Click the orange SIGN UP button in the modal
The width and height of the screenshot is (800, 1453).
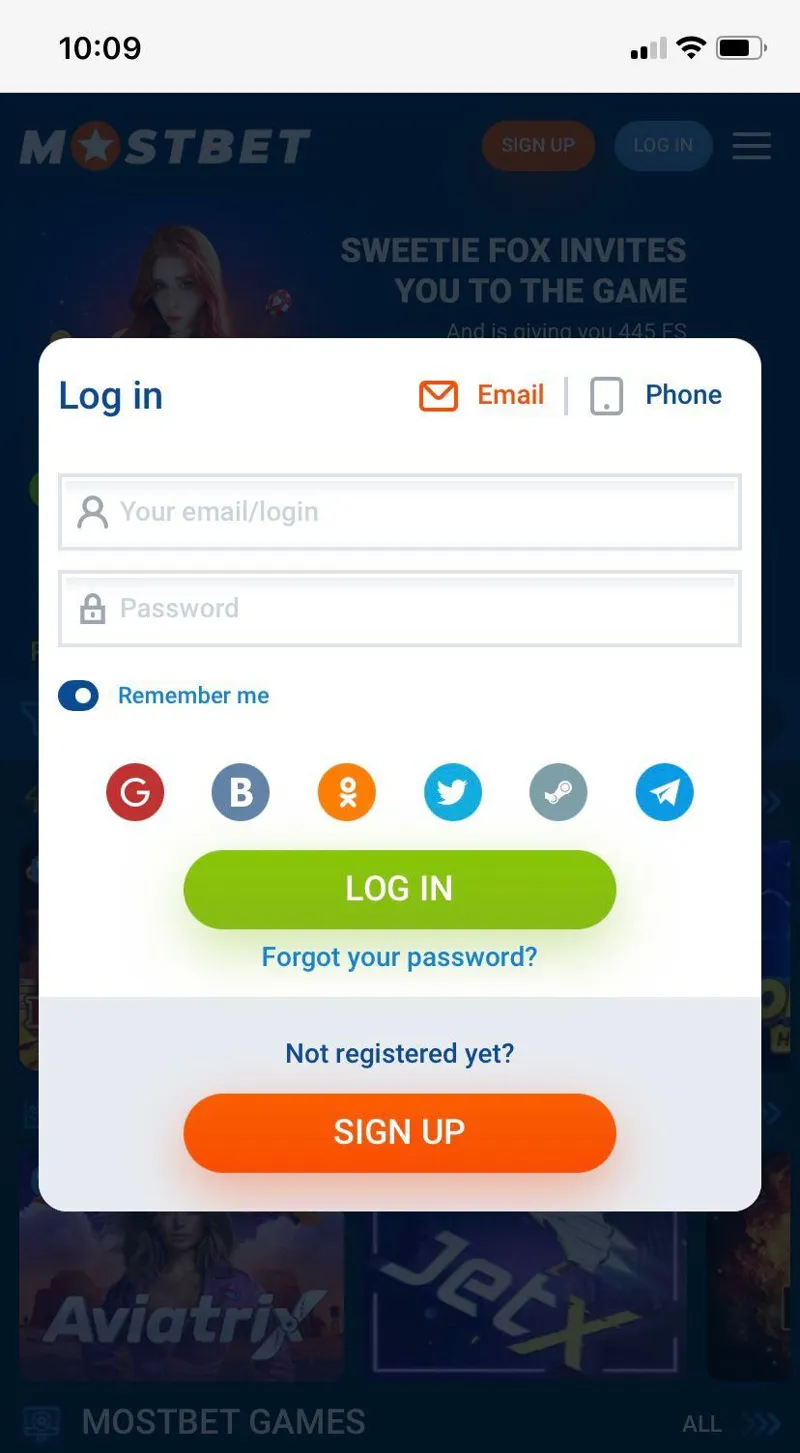click(399, 1132)
